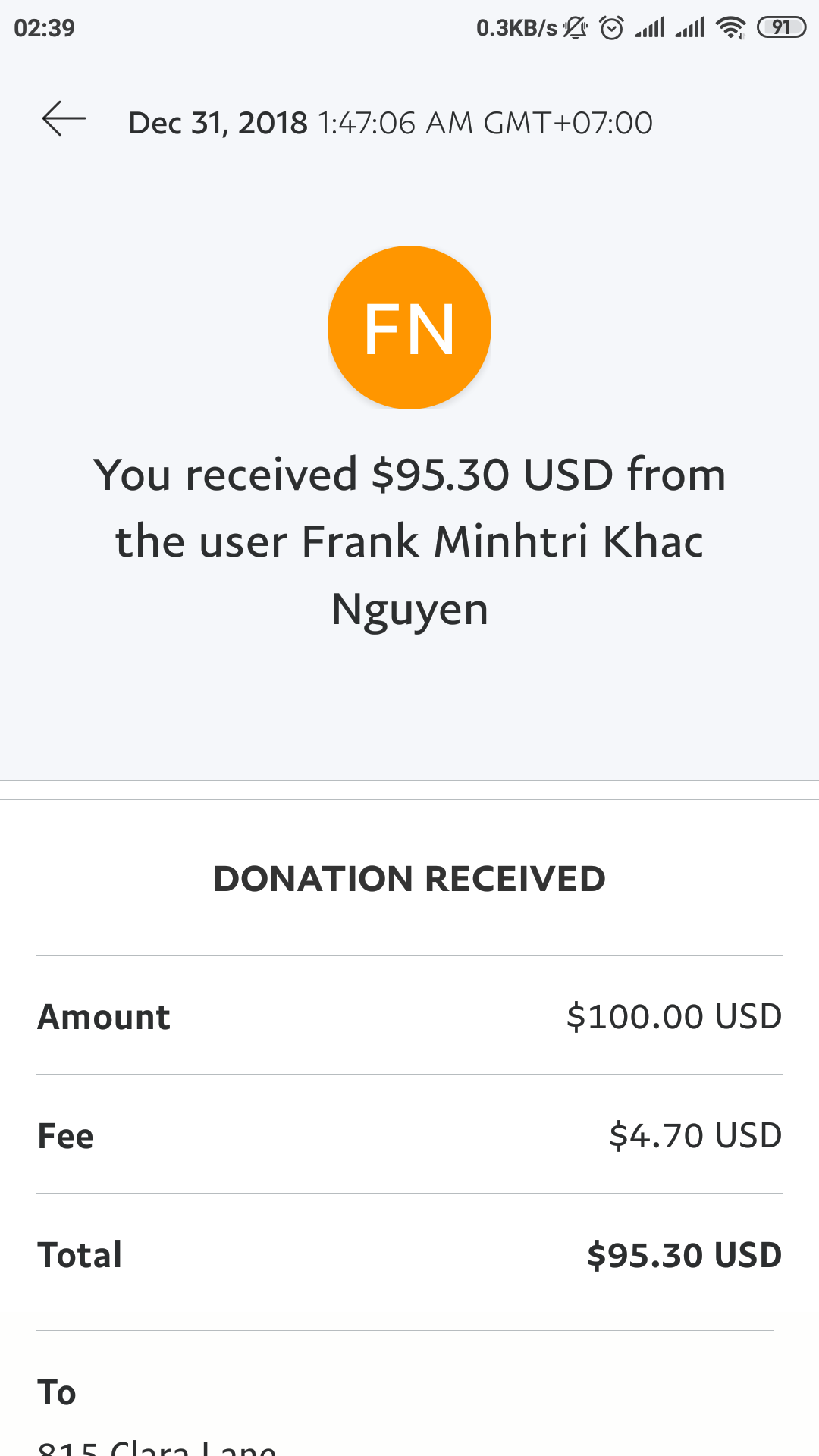Tap the back arrow to return

[64, 119]
